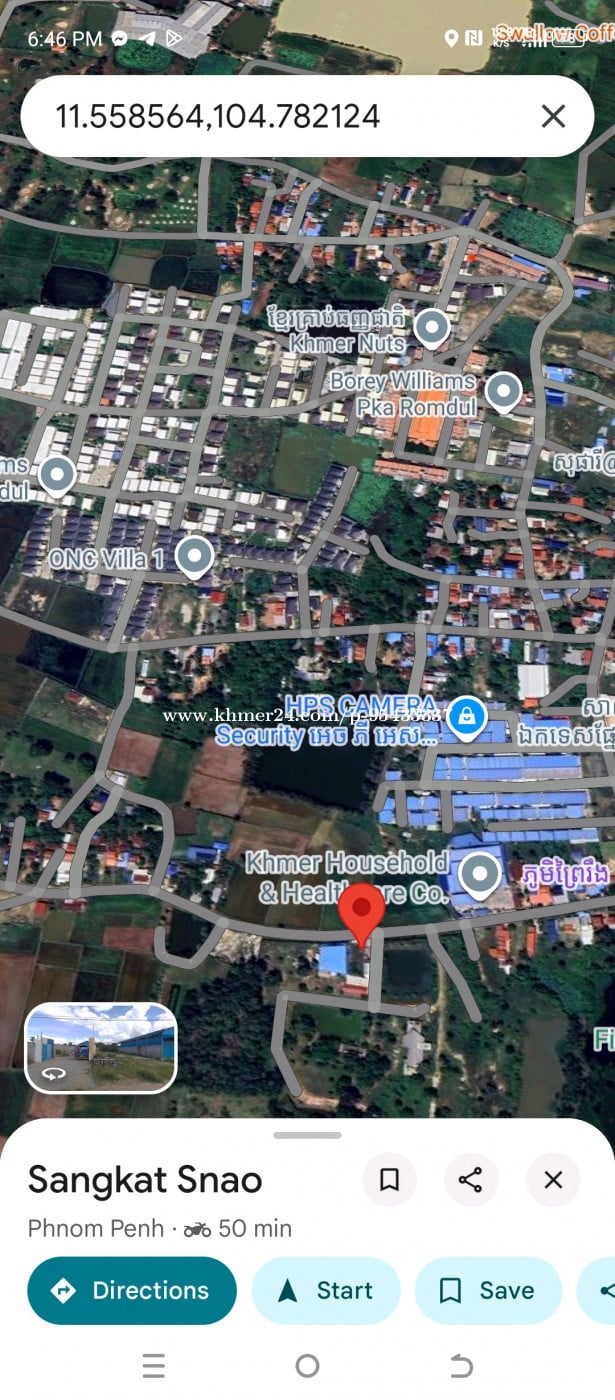
Task: Close the Sangkat Snao place panel
Action: [x=553, y=1180]
